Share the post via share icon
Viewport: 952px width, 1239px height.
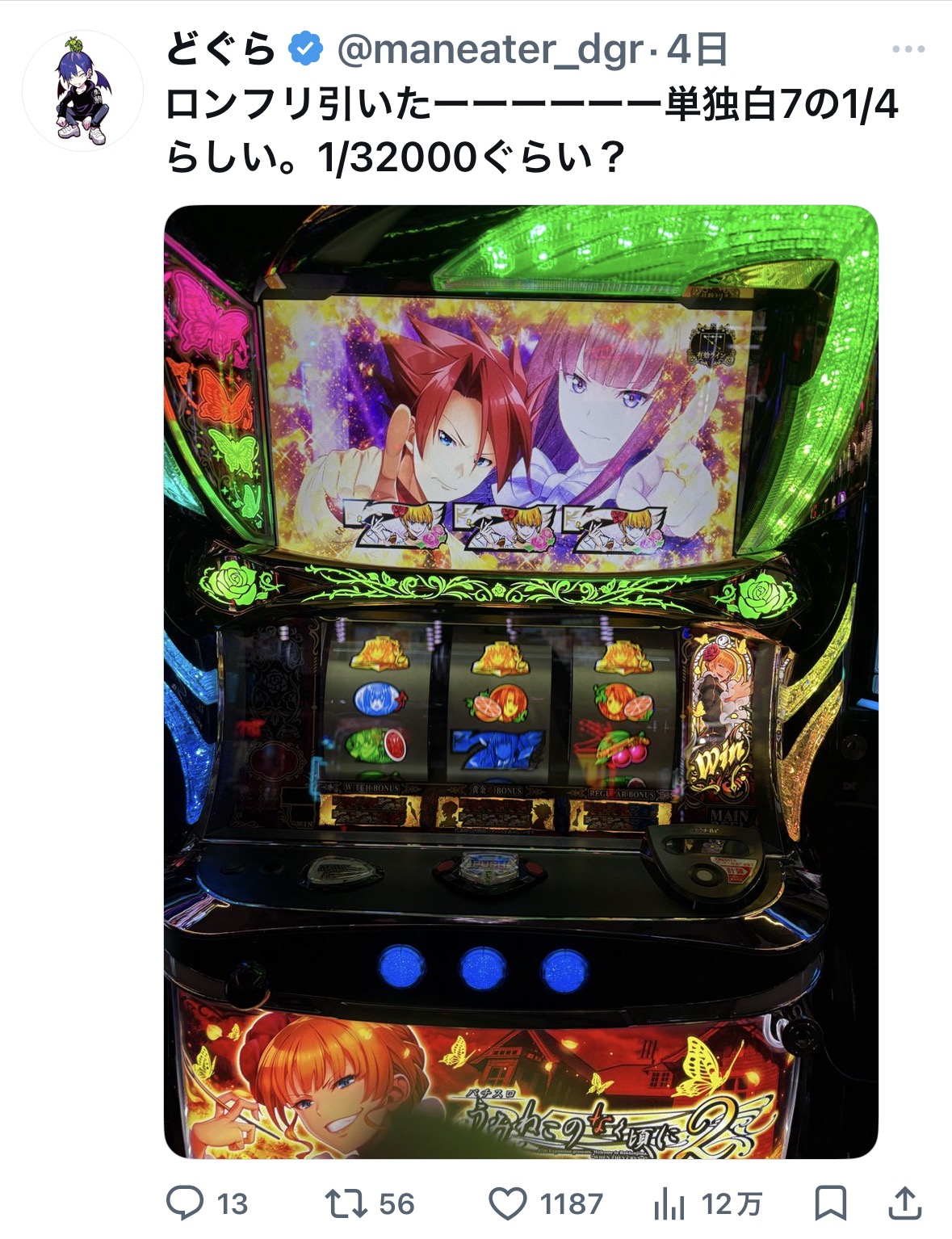[905, 1203]
